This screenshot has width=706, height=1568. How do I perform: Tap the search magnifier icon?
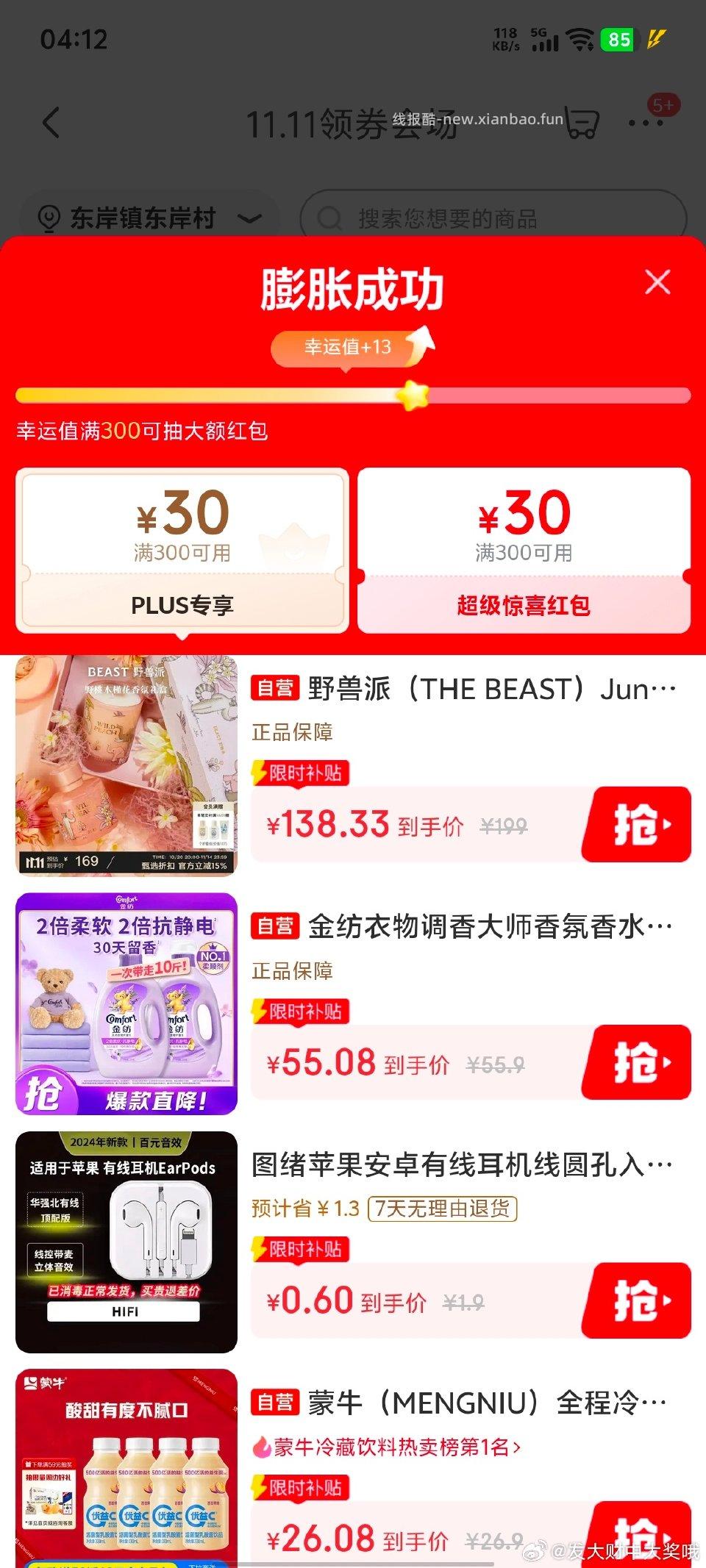point(329,218)
